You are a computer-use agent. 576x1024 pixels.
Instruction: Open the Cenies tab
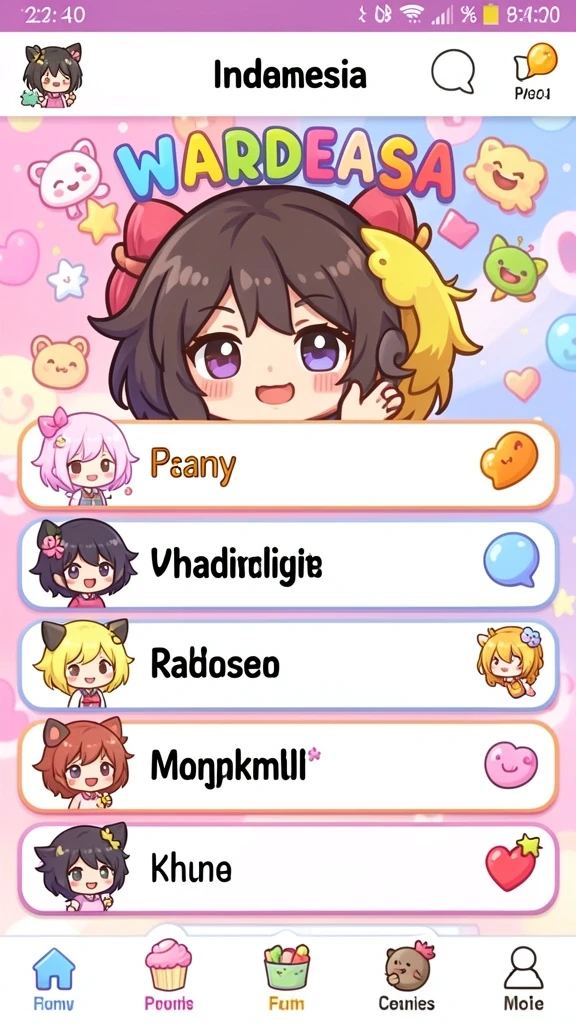coord(407,977)
